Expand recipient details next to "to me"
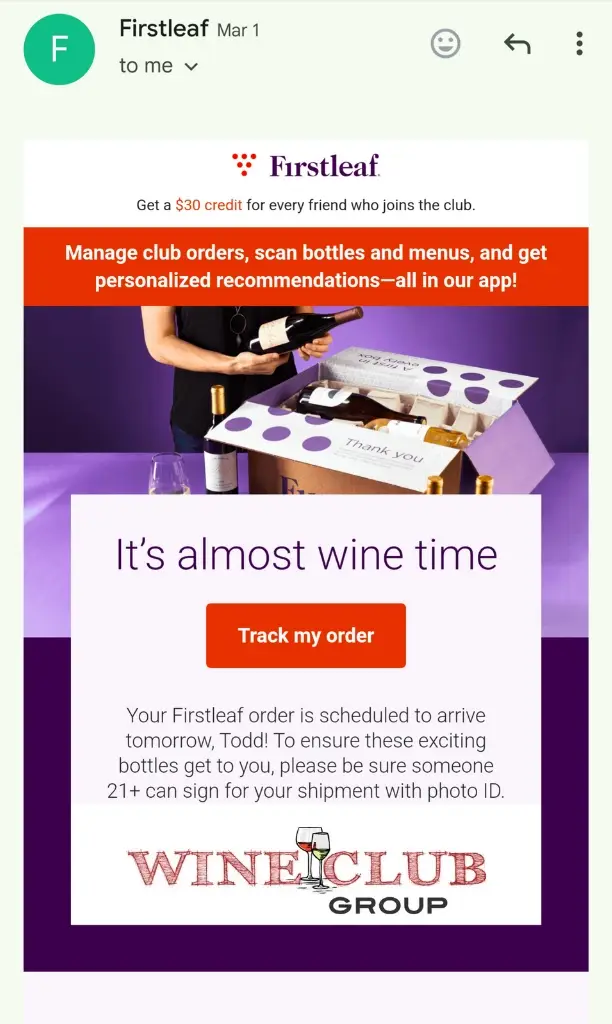 [x=191, y=66]
